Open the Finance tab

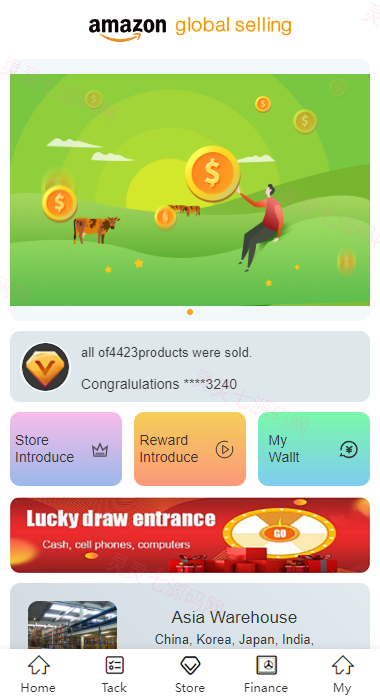[266, 674]
